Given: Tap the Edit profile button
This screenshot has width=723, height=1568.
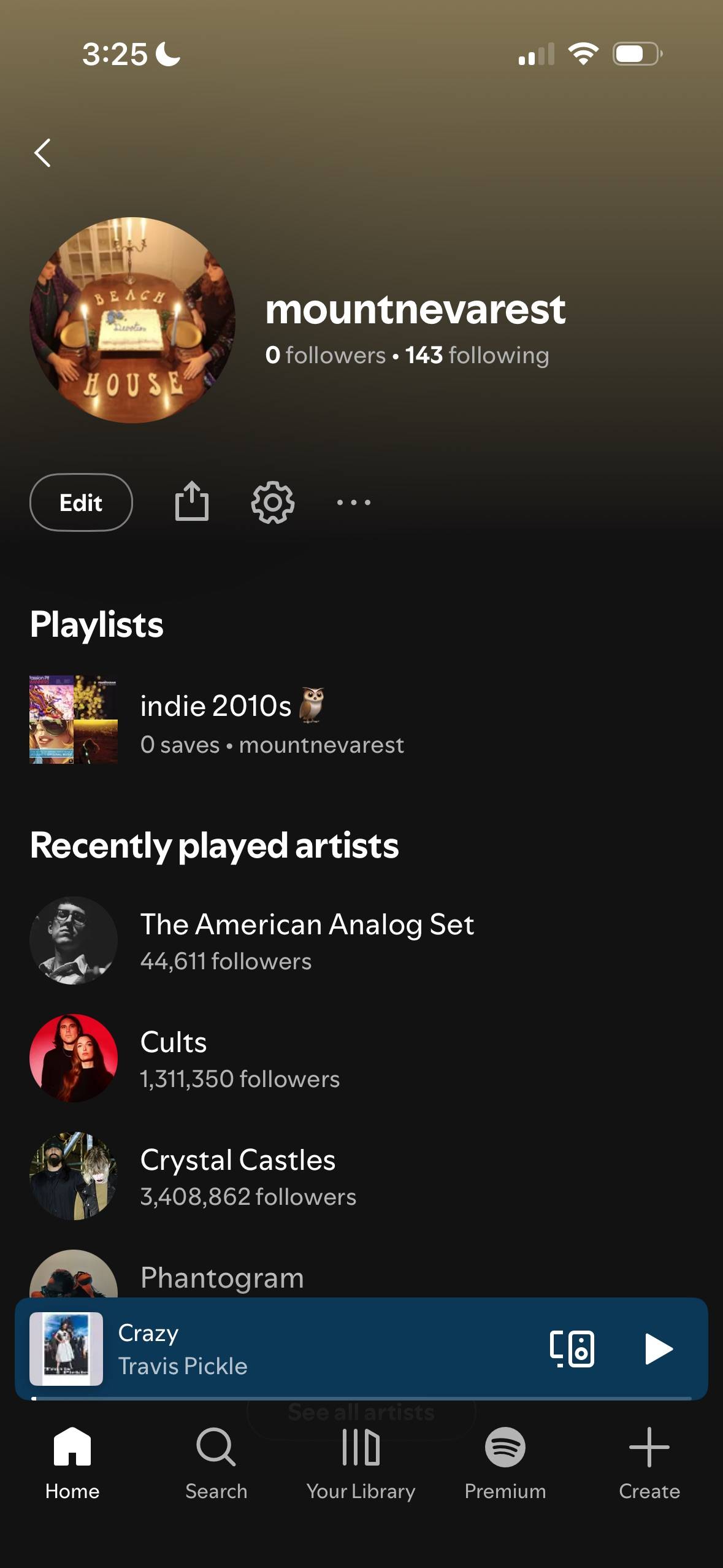Looking at the screenshot, I should click(x=81, y=502).
